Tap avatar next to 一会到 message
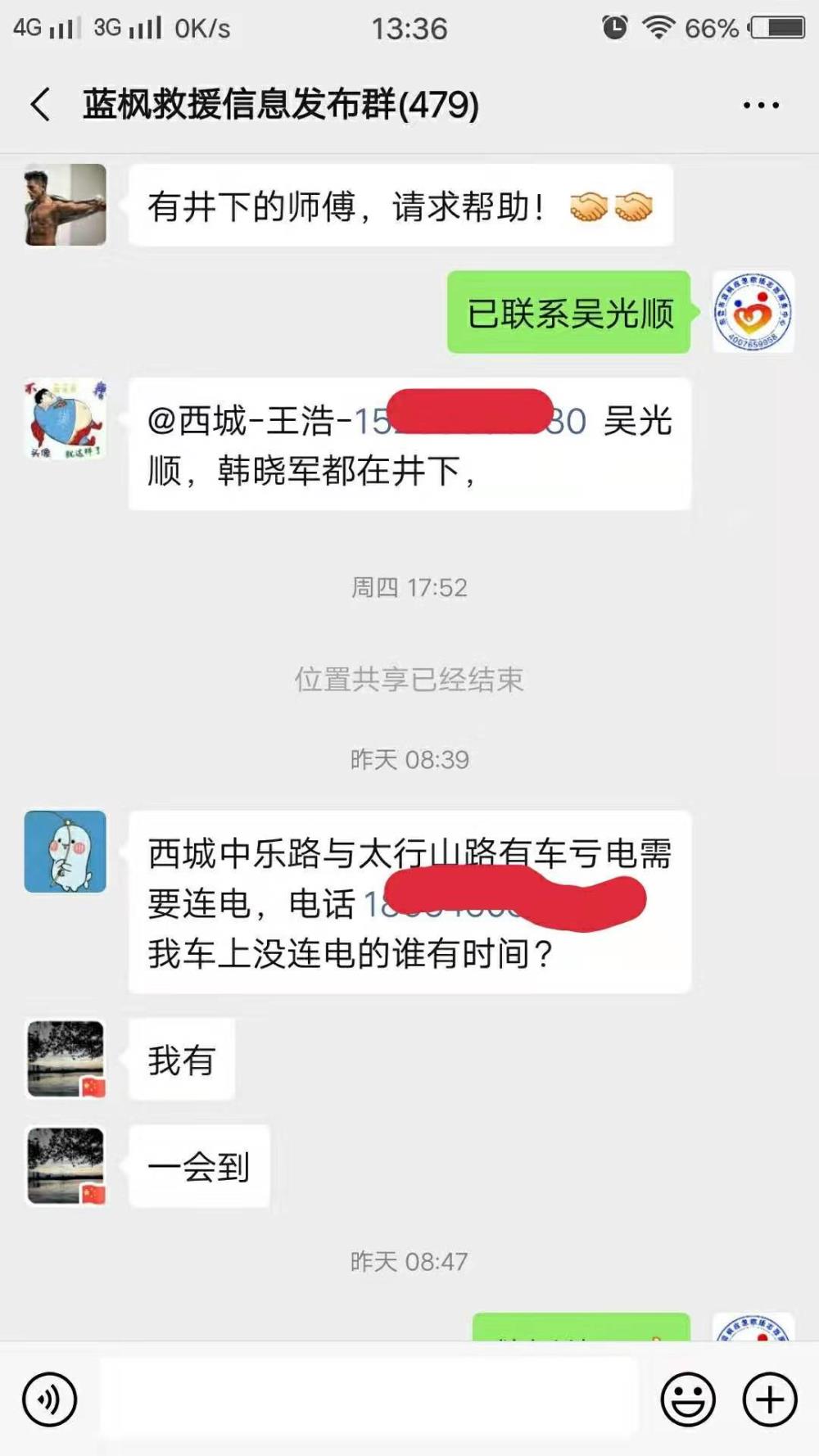Screen dimensions: 819x1456 pyautogui.click(x=66, y=1166)
